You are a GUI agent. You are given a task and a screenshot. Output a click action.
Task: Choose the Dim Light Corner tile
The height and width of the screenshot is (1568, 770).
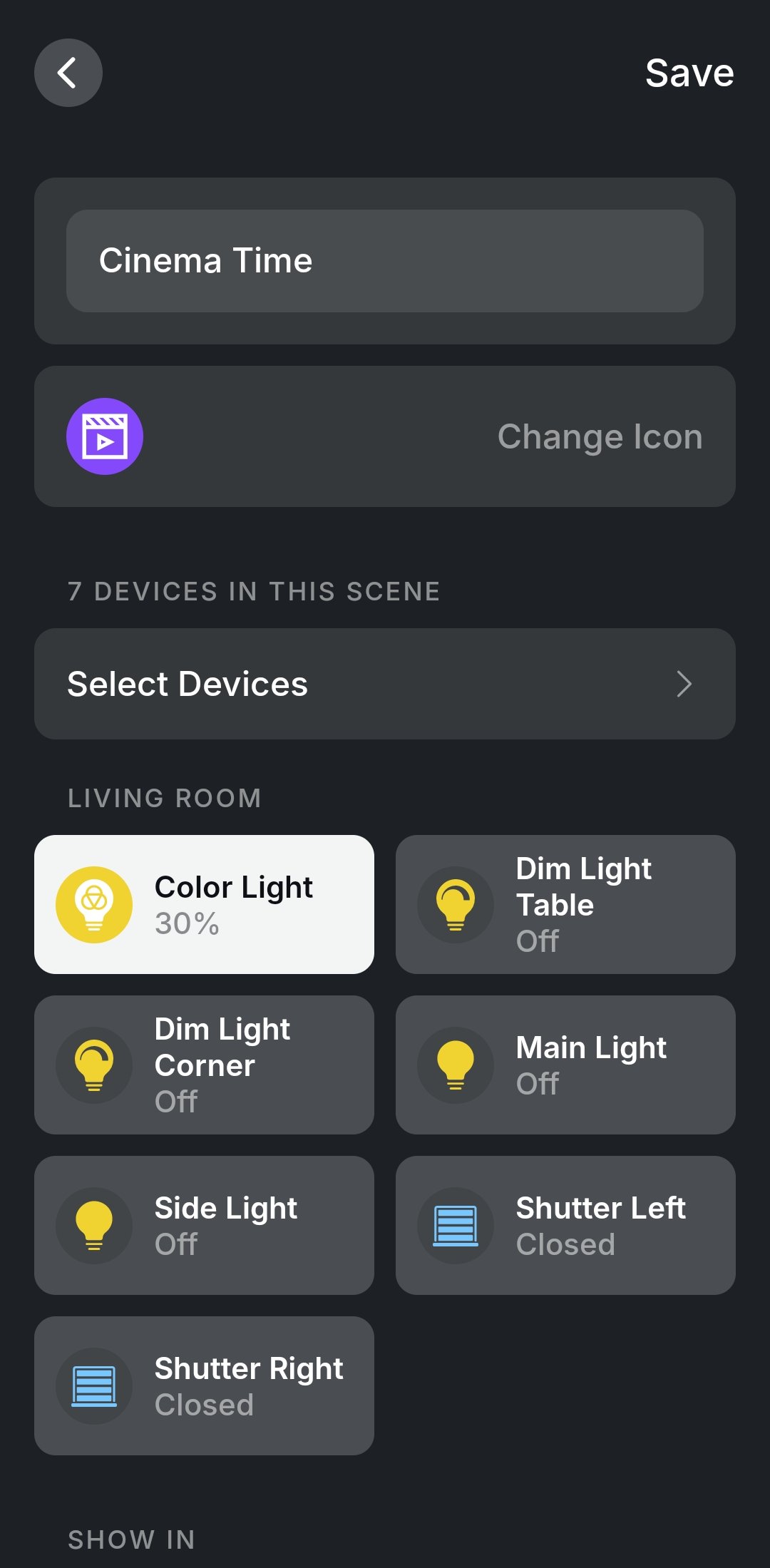[x=204, y=1065]
